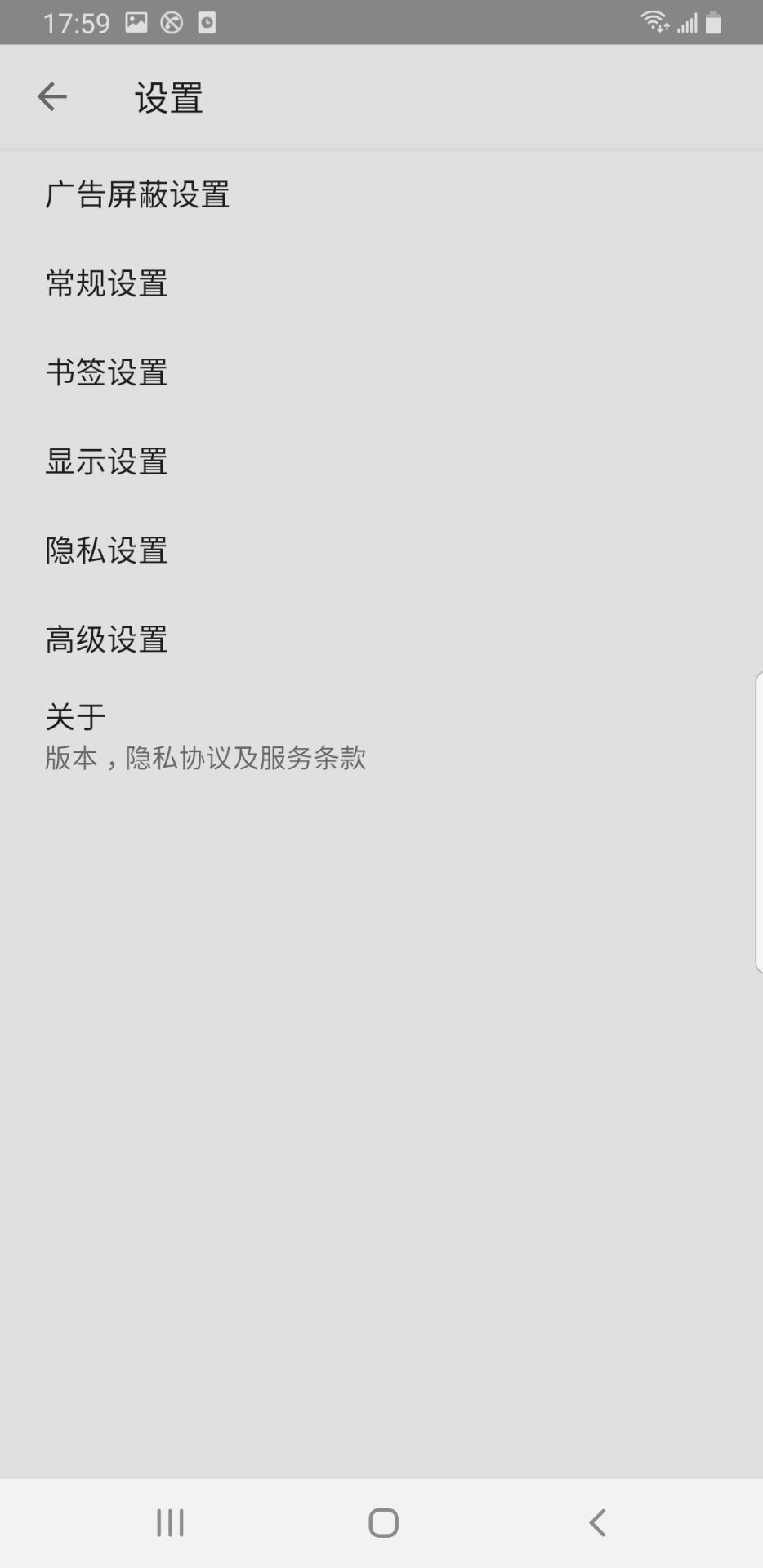Image resolution: width=763 pixels, height=1568 pixels.
Task: Tap the clock showing 17:59
Action: tap(78, 21)
